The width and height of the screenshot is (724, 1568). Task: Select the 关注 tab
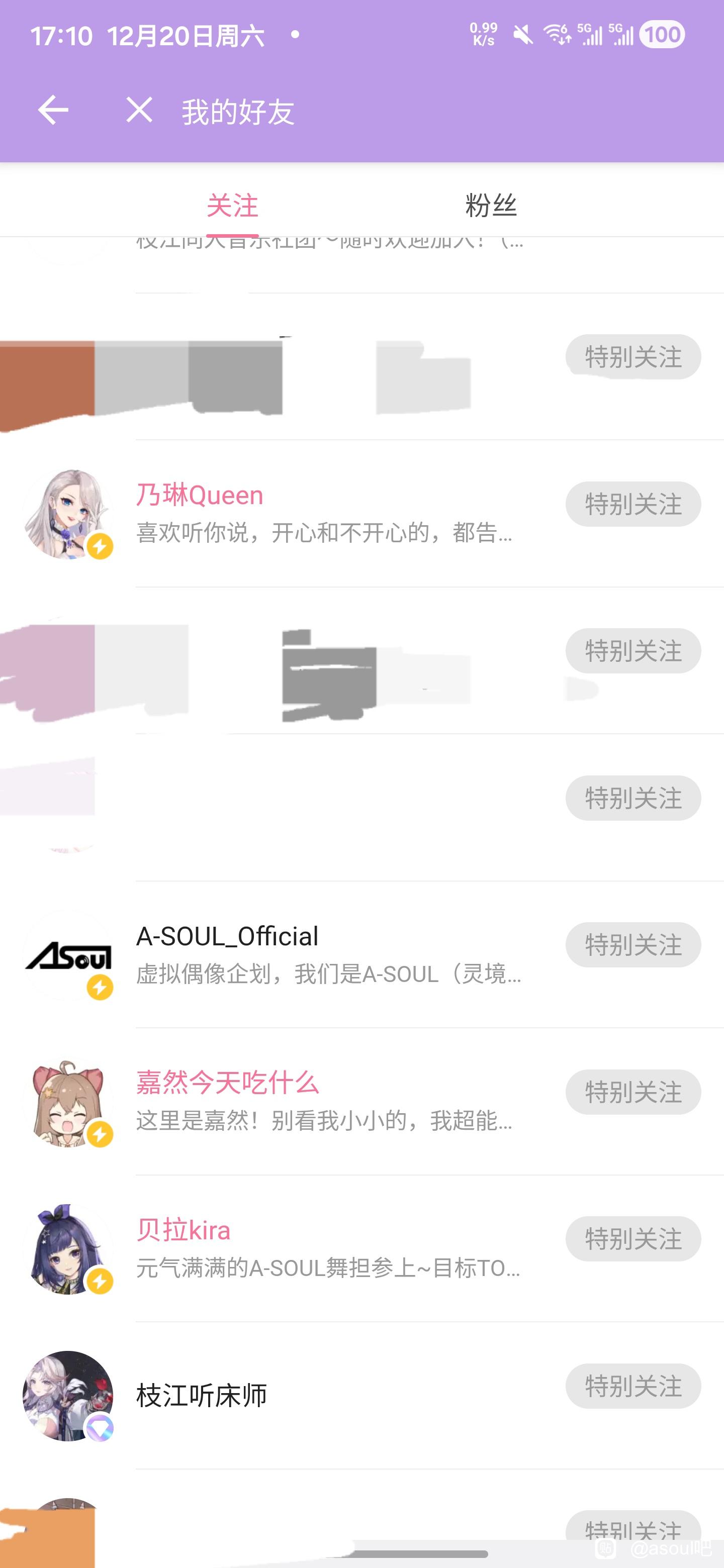(x=232, y=205)
